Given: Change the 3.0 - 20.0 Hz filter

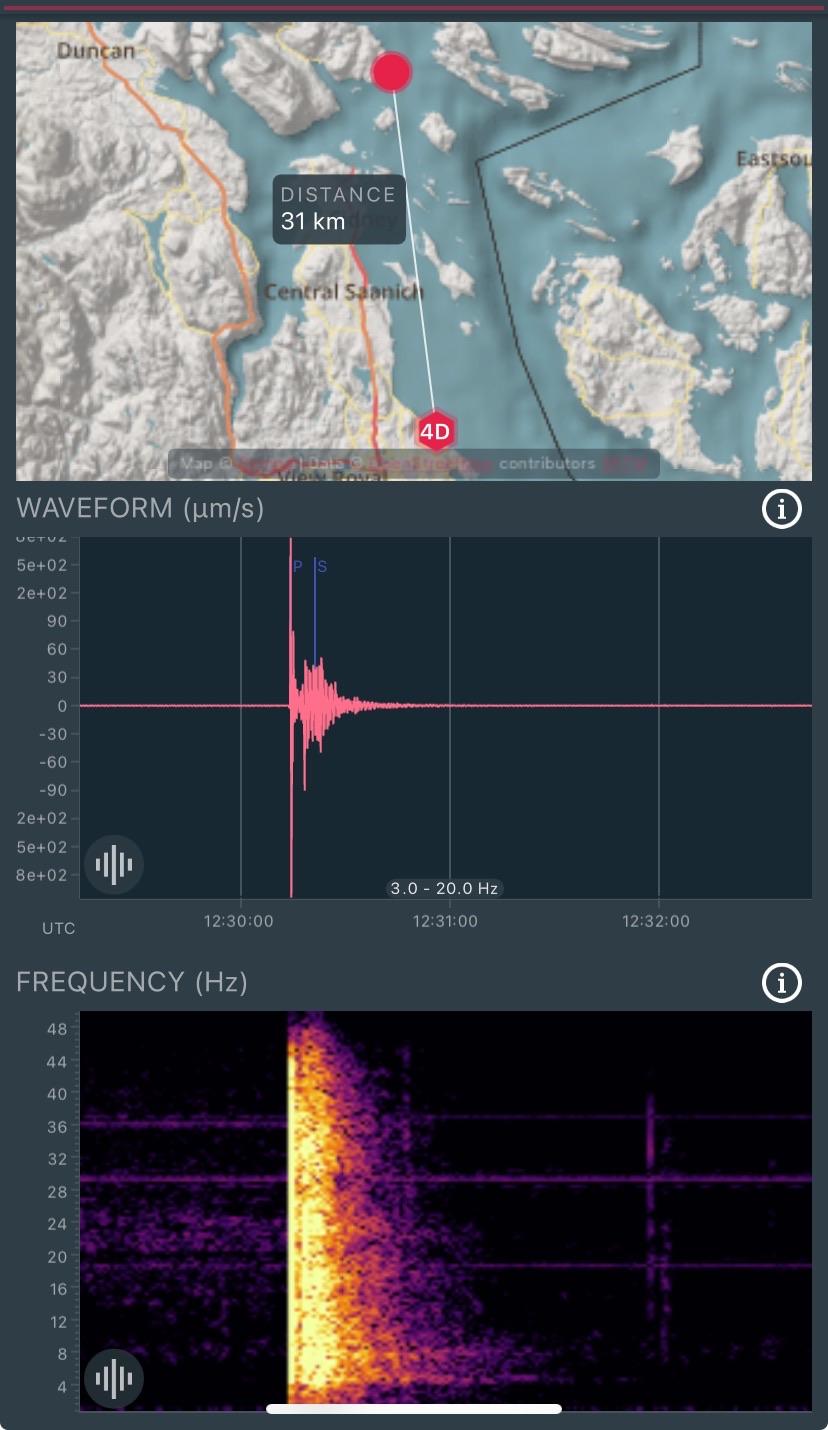Looking at the screenshot, I should [x=444, y=888].
